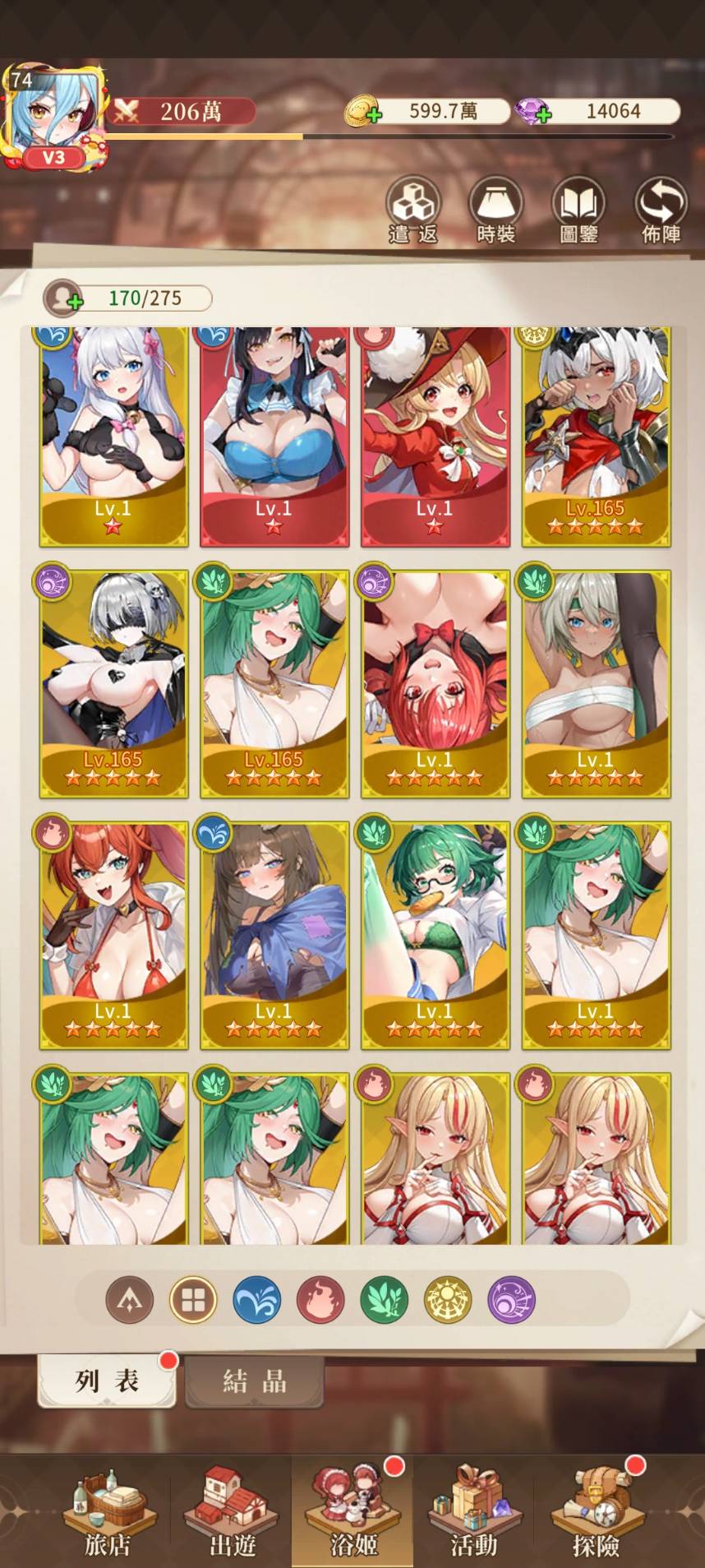
Task: Go to the 出遊 outing section
Action: coord(232,1510)
